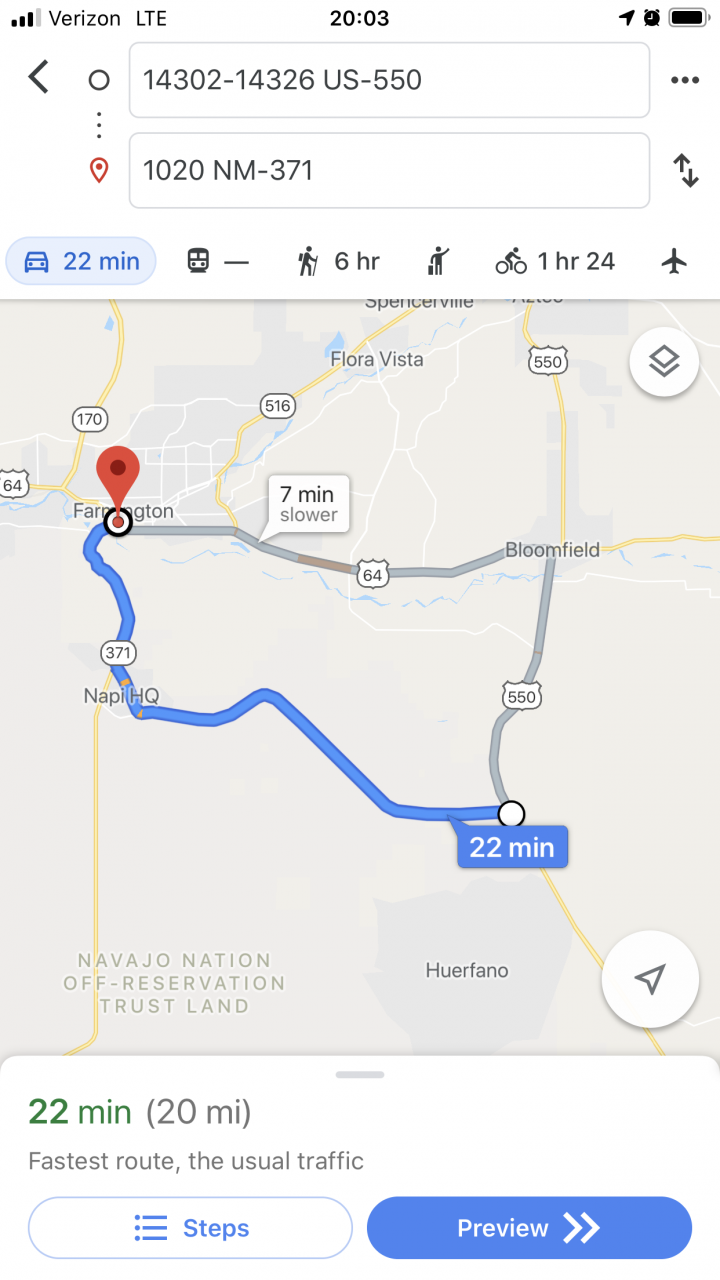Expand the route details sheet handle

(x=360, y=1075)
